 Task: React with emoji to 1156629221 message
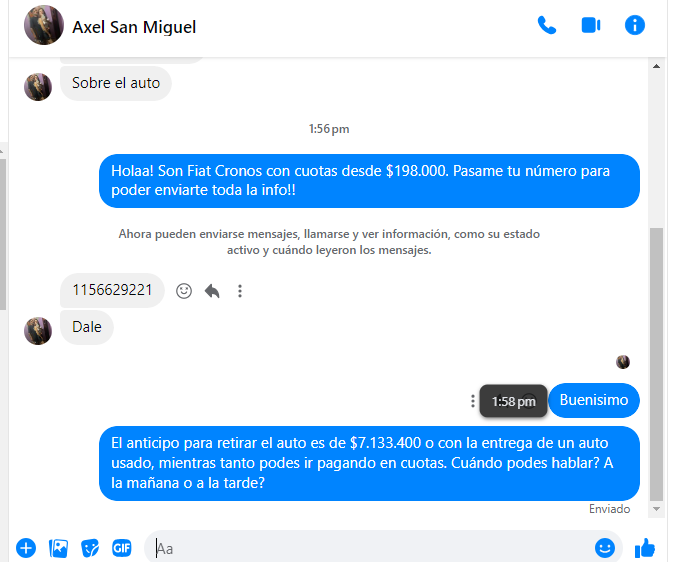(x=184, y=291)
